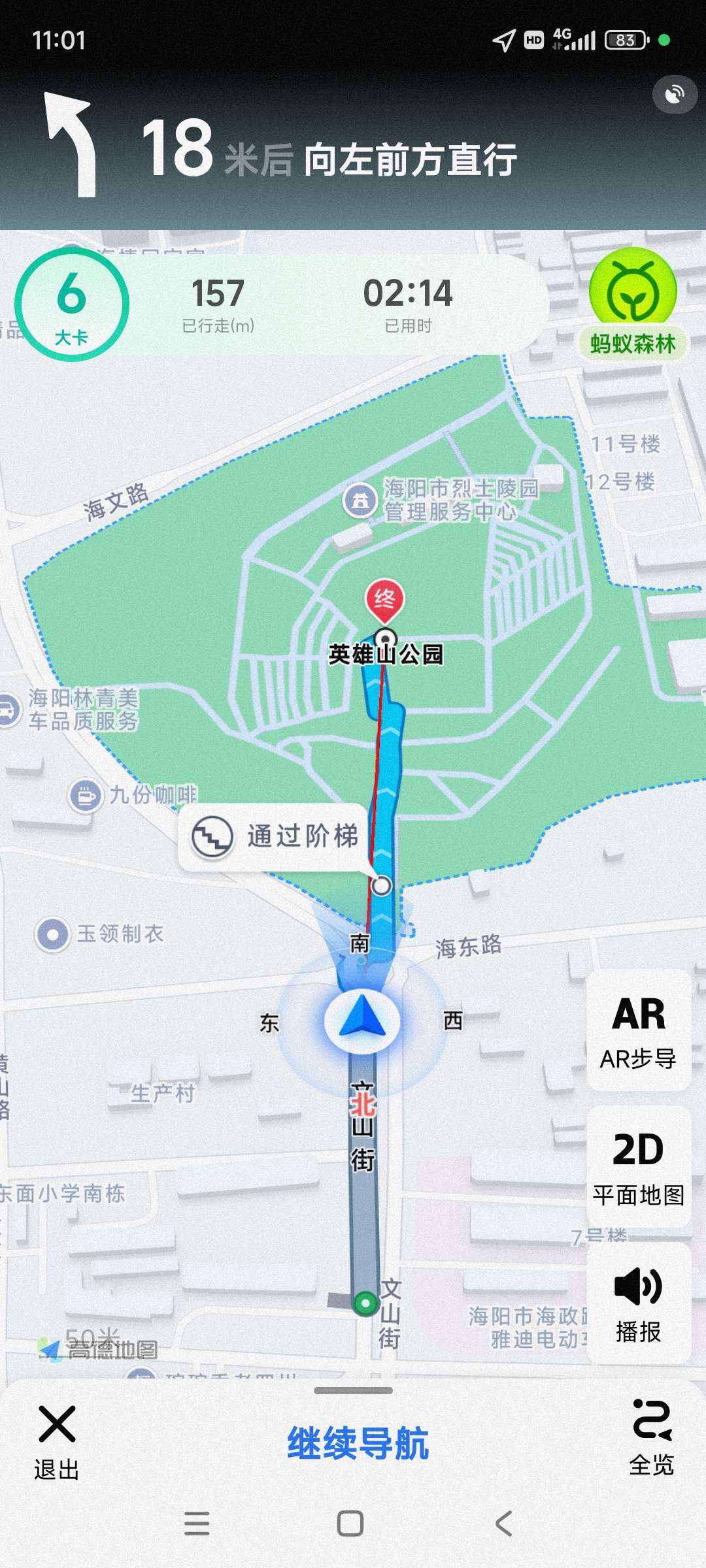Switch to the 2D 平面地图 view
706x1568 pixels.
click(639, 1168)
